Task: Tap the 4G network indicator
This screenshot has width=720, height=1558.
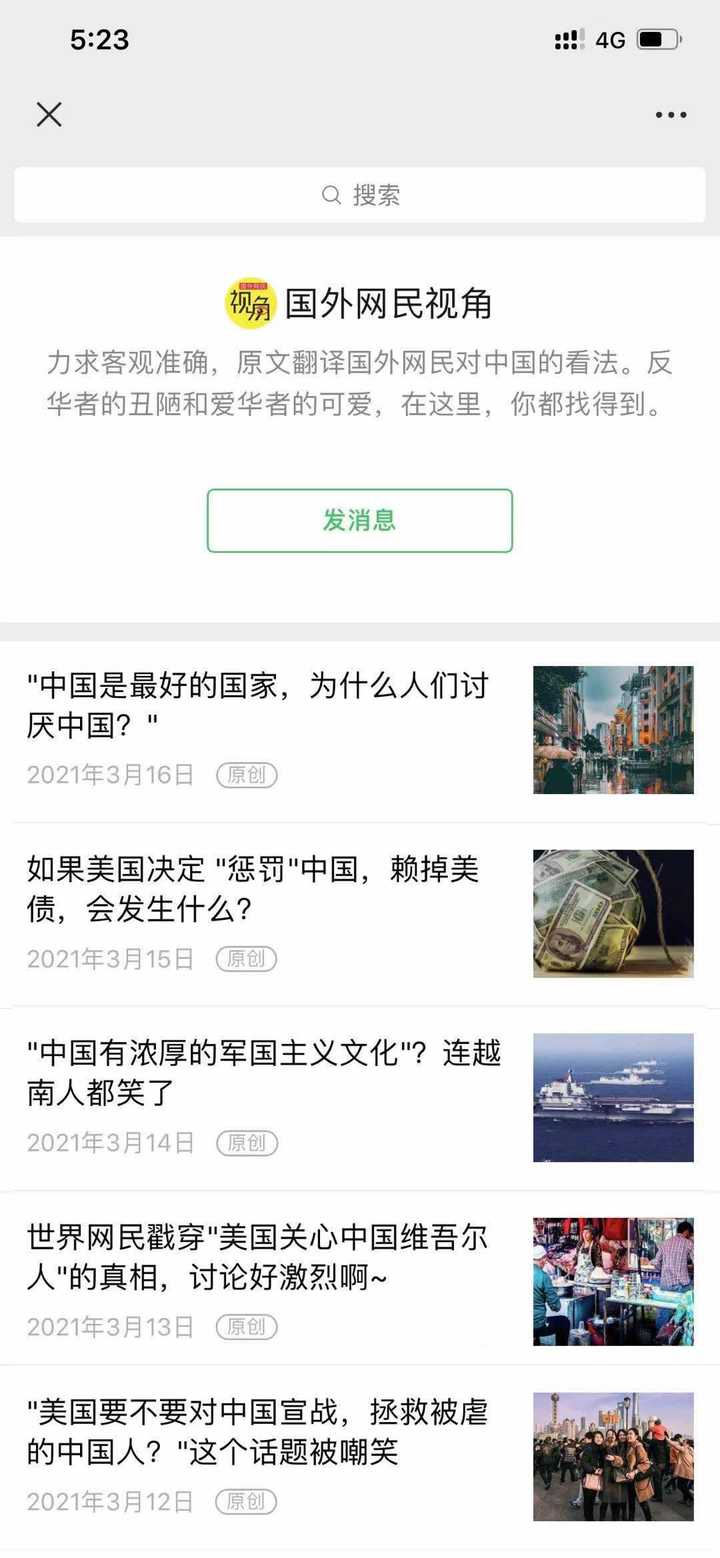Action: pyautogui.click(x=612, y=40)
